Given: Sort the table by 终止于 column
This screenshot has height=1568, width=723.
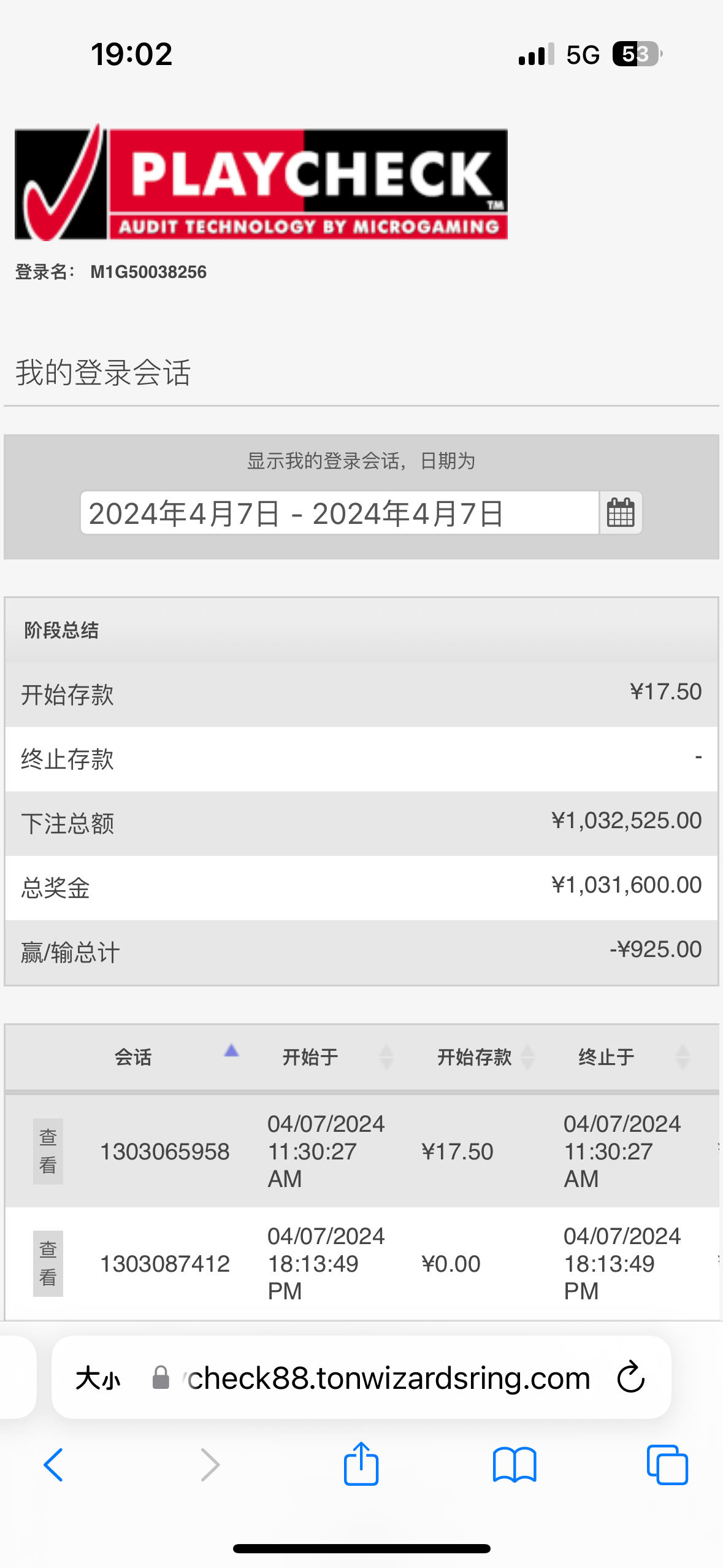Looking at the screenshot, I should (606, 1057).
